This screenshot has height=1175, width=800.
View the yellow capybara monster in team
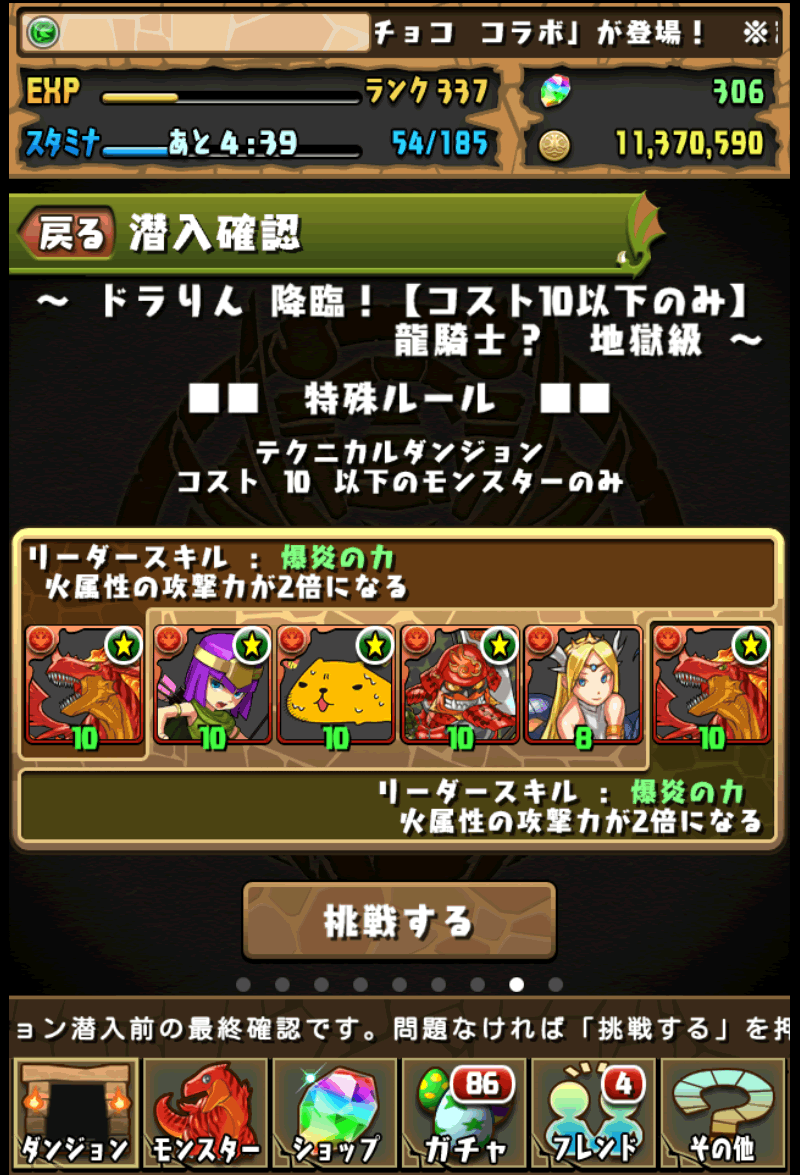(x=336, y=686)
